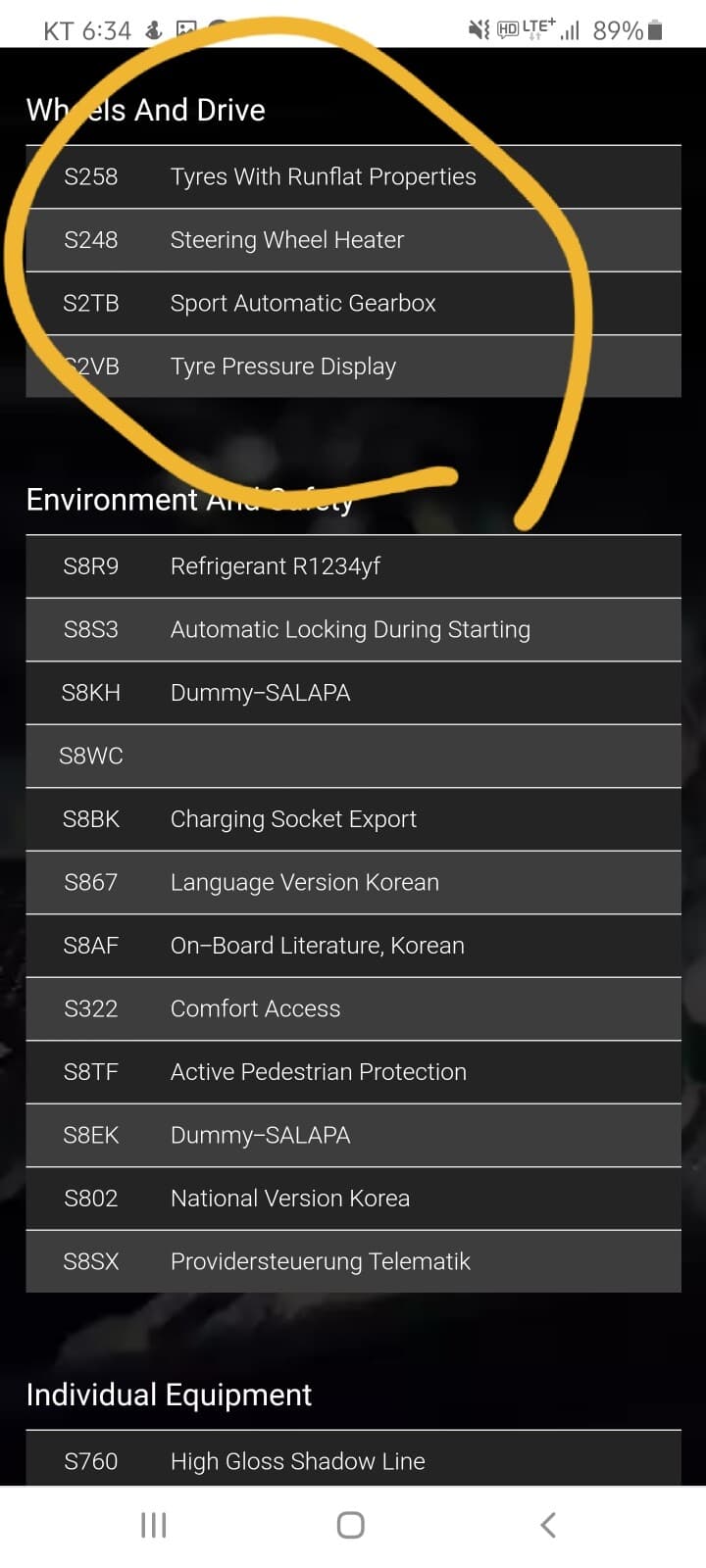Screen dimensions: 706x1568
Task: Tap the Home button in navigation bar
Action: [349, 1524]
